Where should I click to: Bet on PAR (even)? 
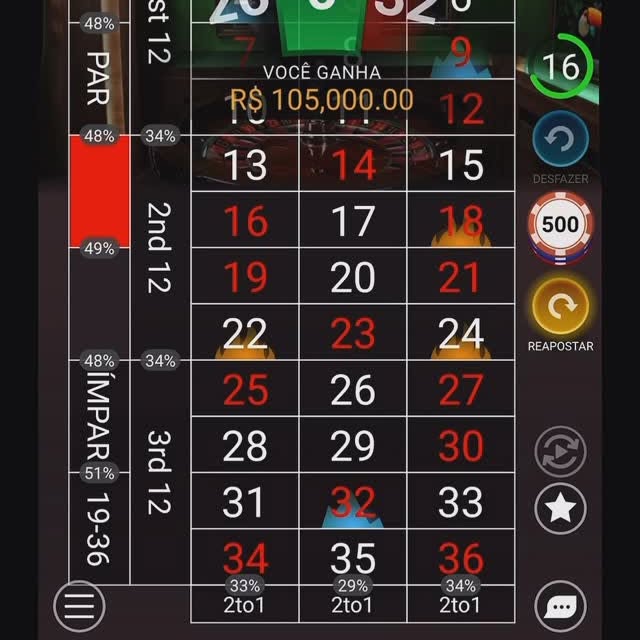pos(99,78)
